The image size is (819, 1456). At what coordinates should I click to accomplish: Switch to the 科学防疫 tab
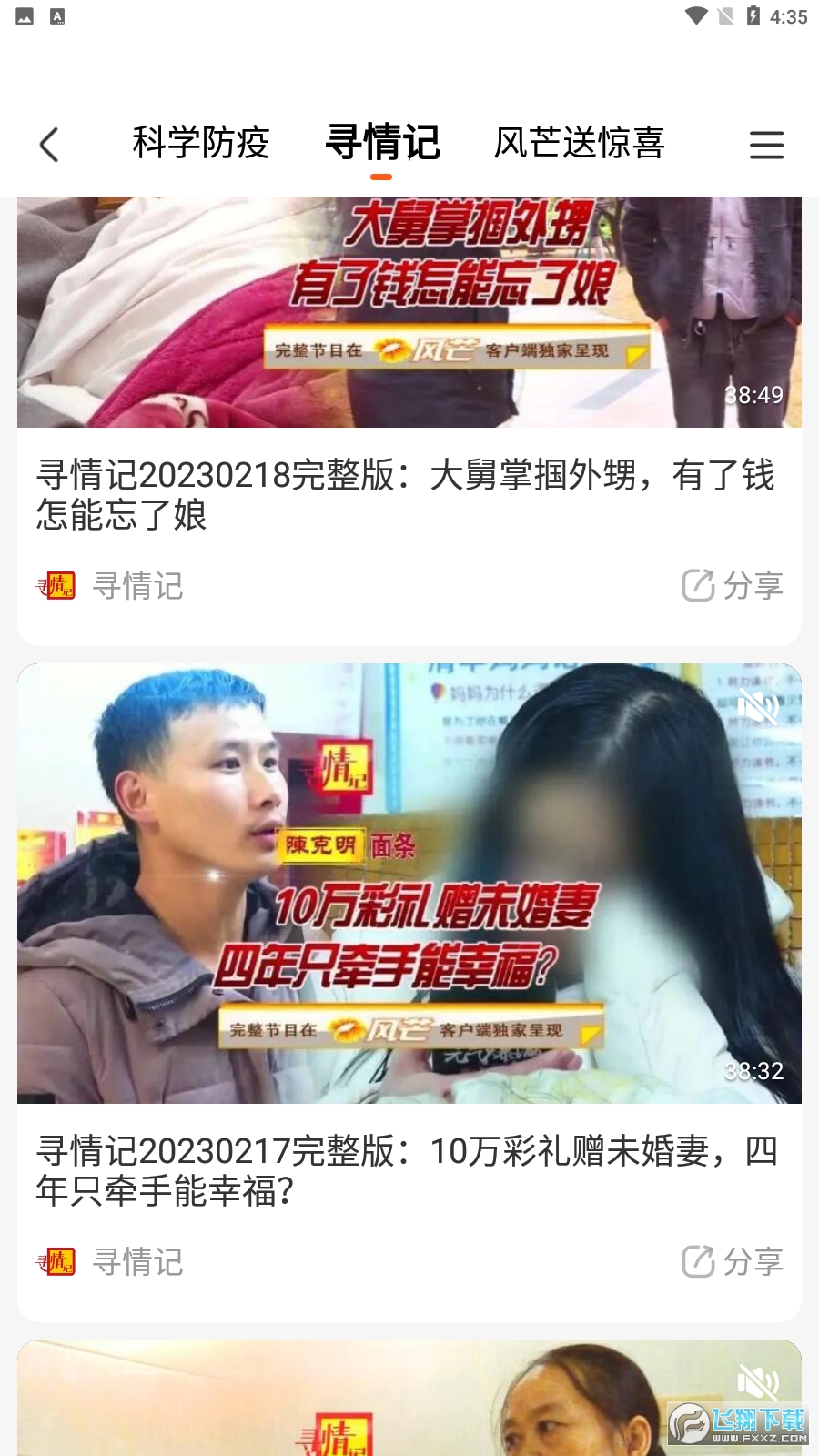(x=201, y=143)
